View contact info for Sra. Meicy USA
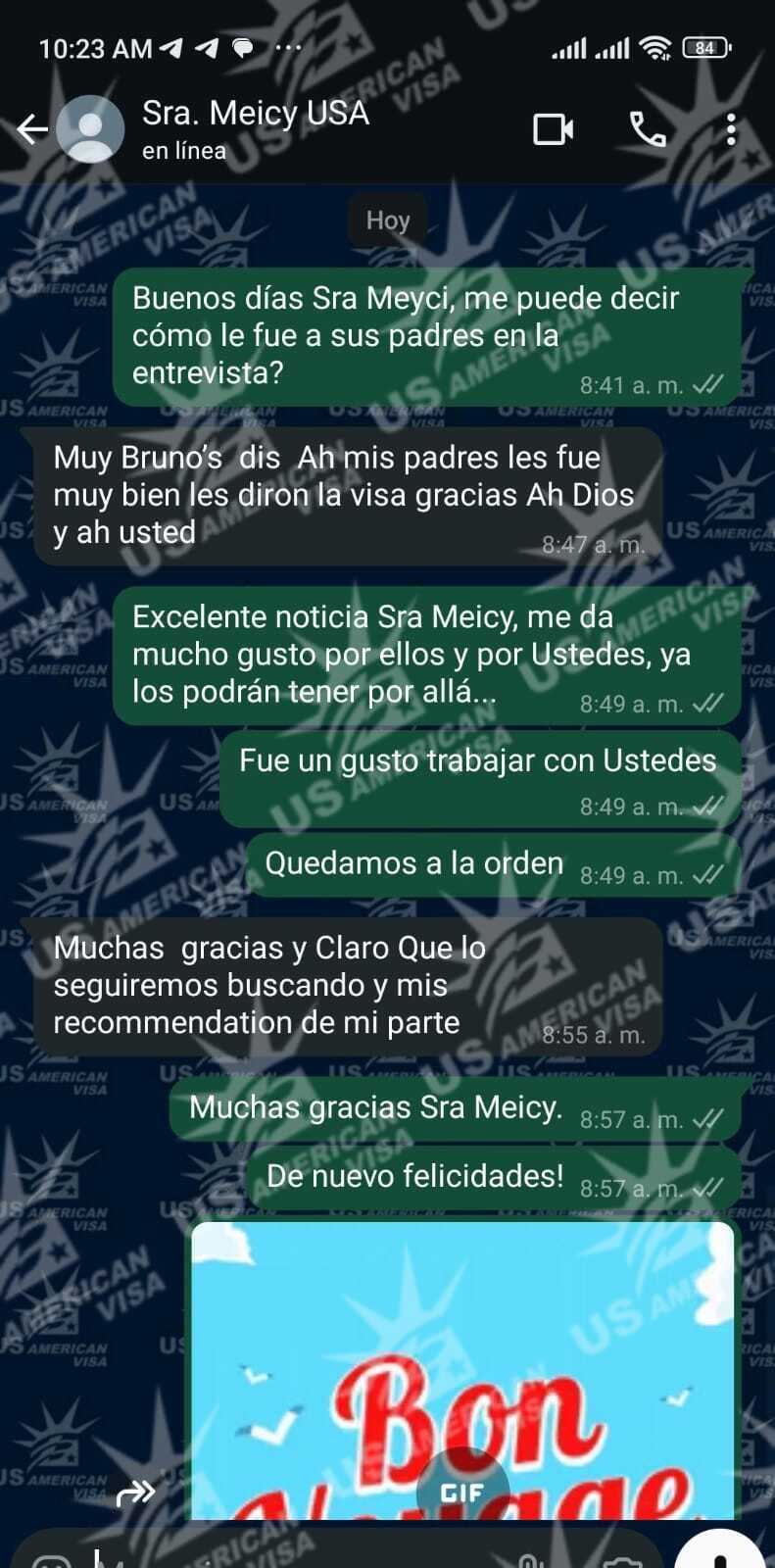Screen dimensions: 775x1568 255,127
